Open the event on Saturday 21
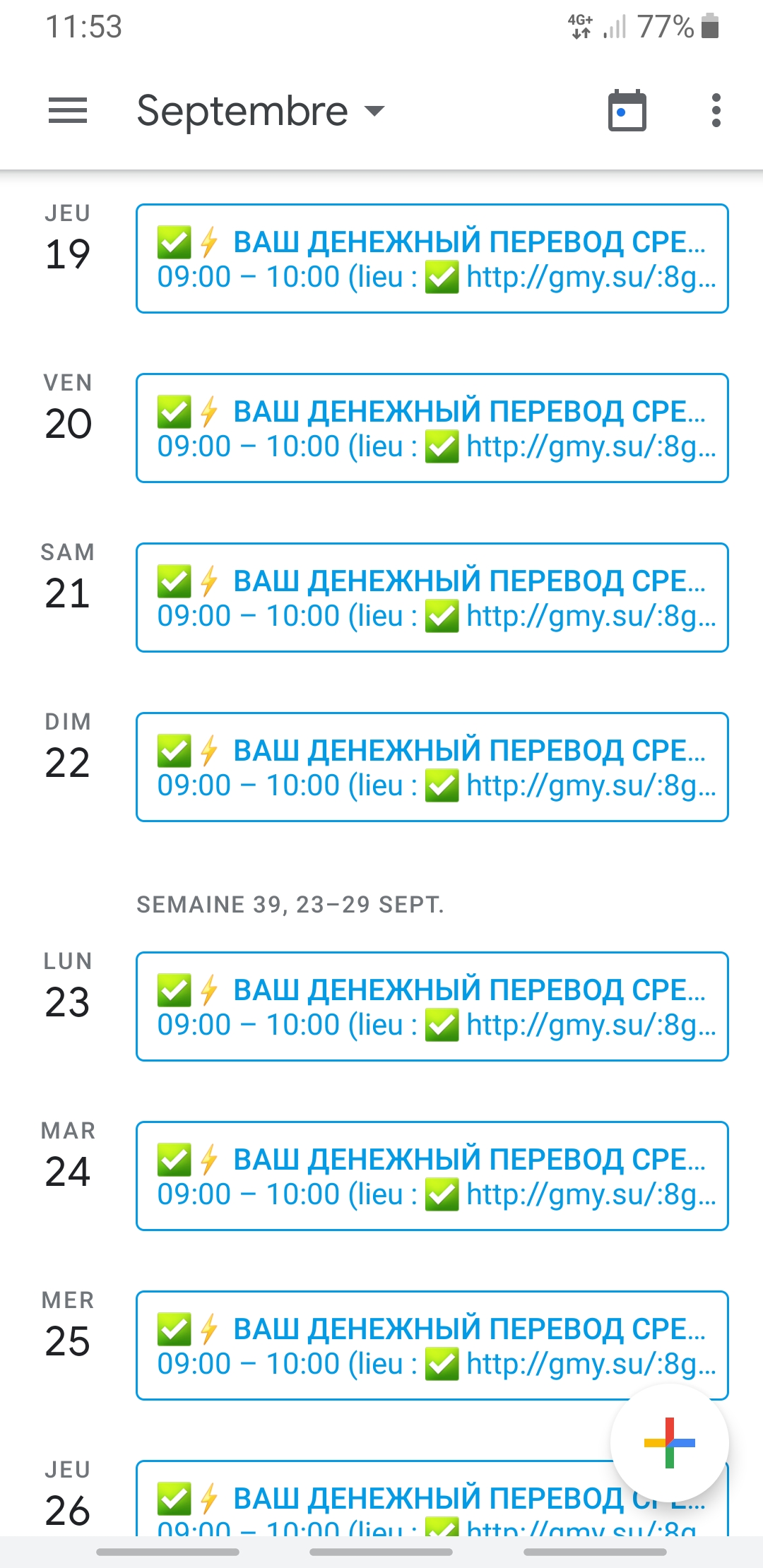This screenshot has height=1568, width=763. 432,598
